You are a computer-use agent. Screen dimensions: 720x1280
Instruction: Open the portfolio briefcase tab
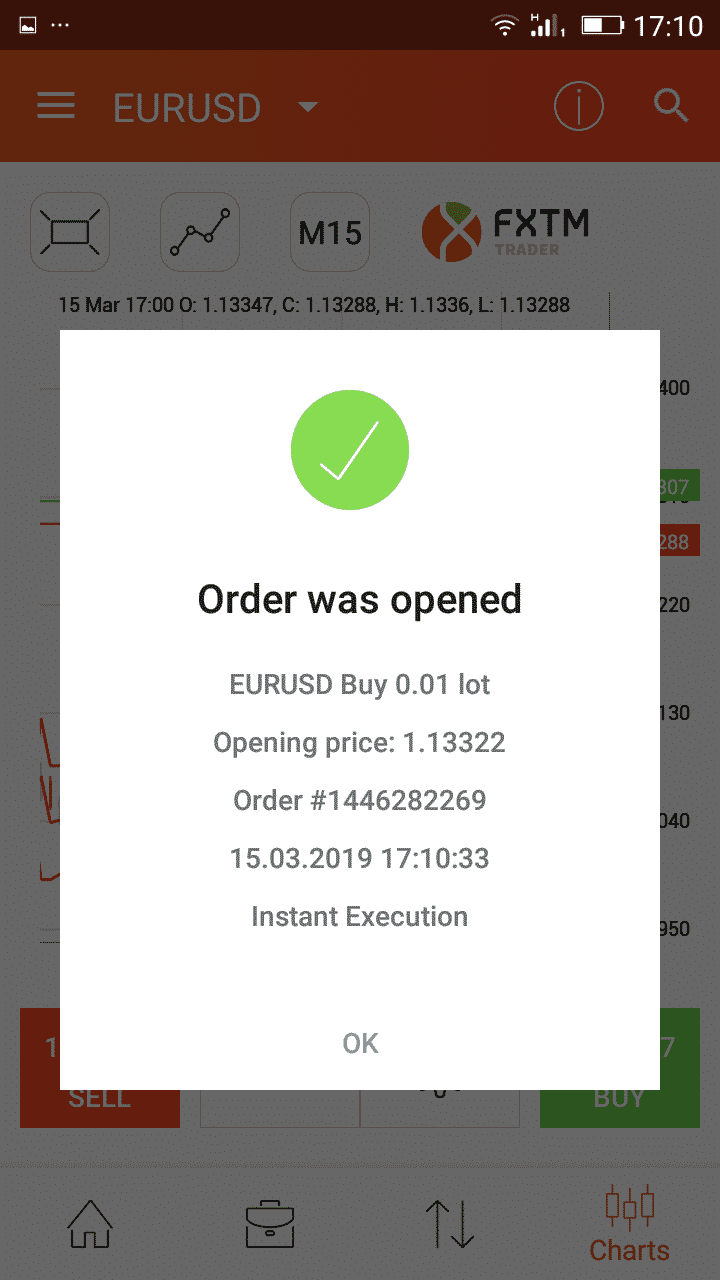(x=270, y=1222)
